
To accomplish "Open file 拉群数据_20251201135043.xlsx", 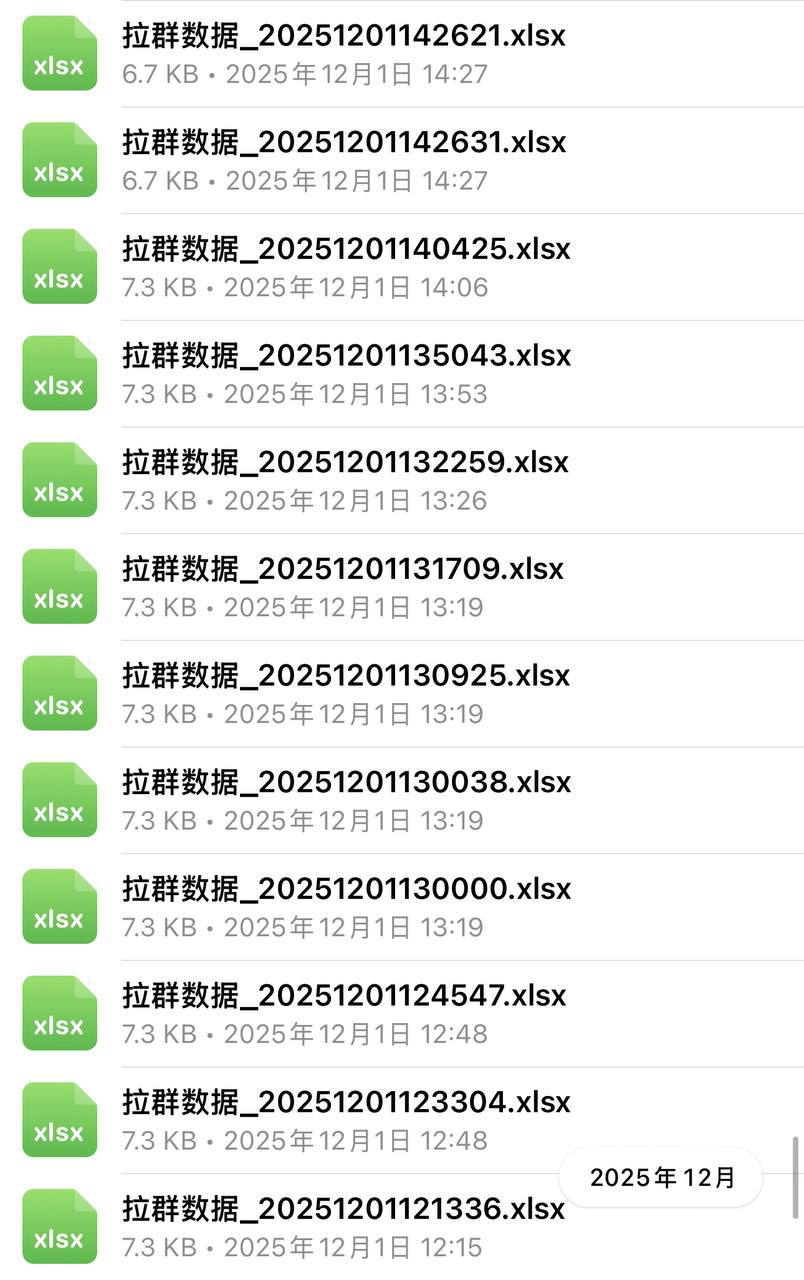I will (346, 356).
